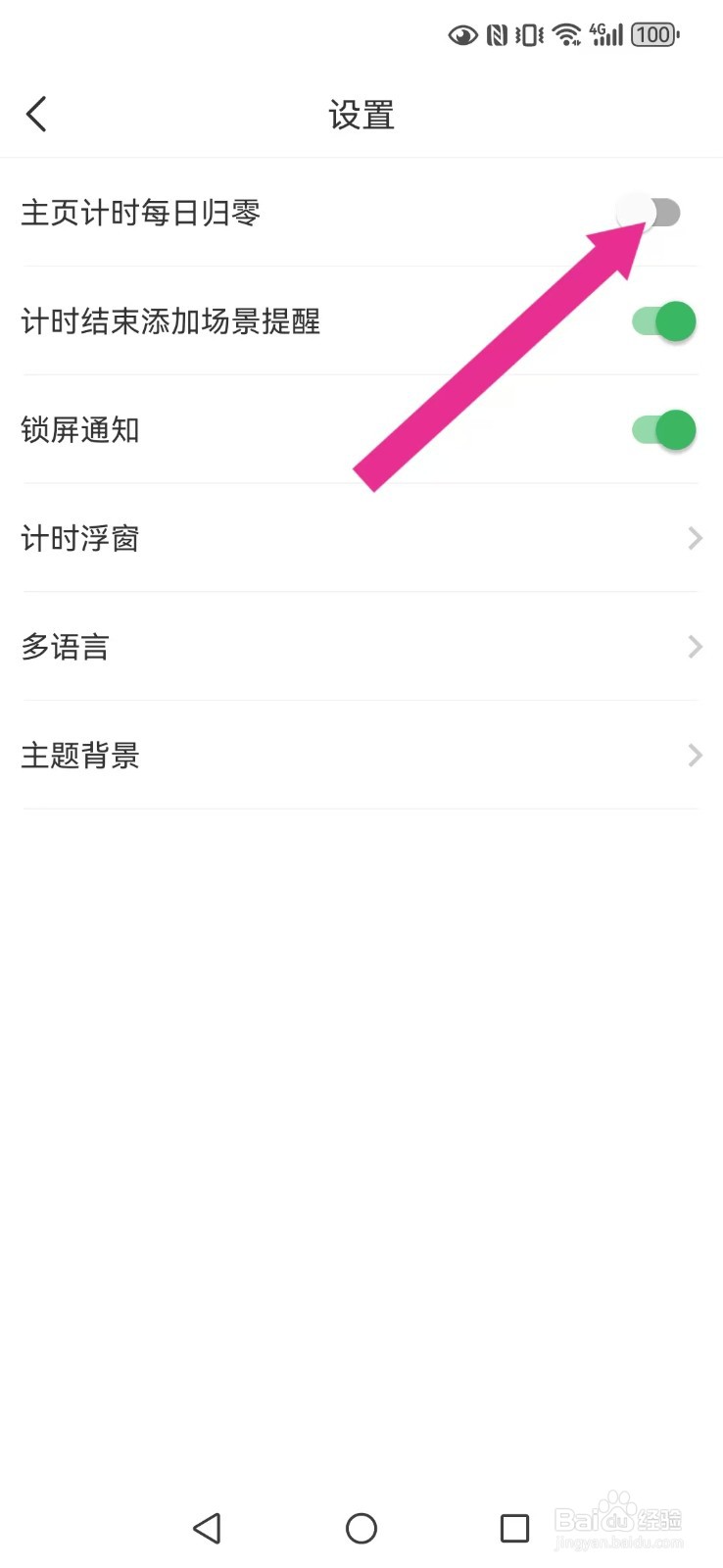Screen dimensions: 723x1568
Task: Tap the vibrate mode status icon
Action: (x=530, y=34)
